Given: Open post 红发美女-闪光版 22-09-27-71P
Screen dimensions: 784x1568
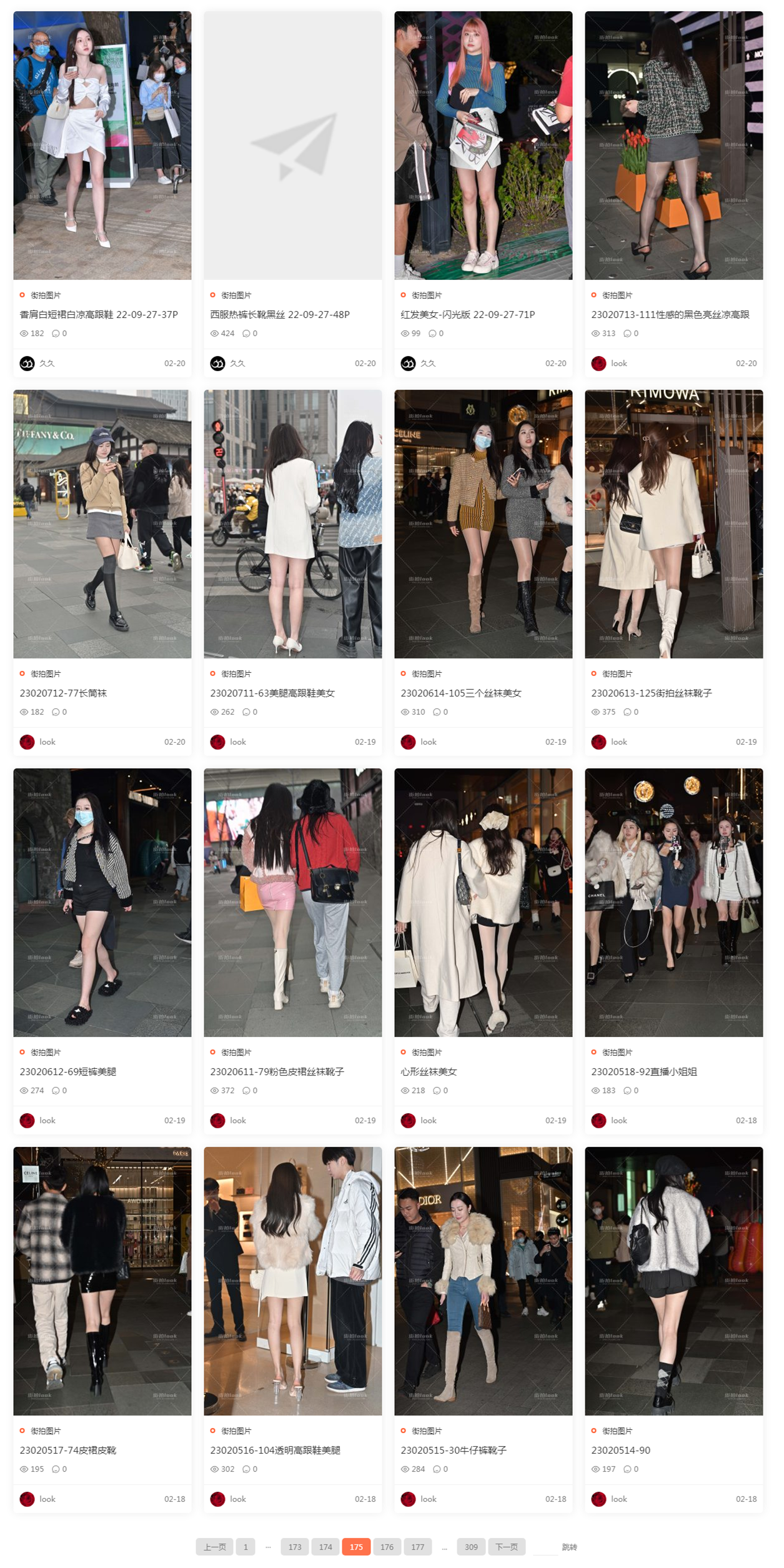Looking at the screenshot, I should [468, 315].
